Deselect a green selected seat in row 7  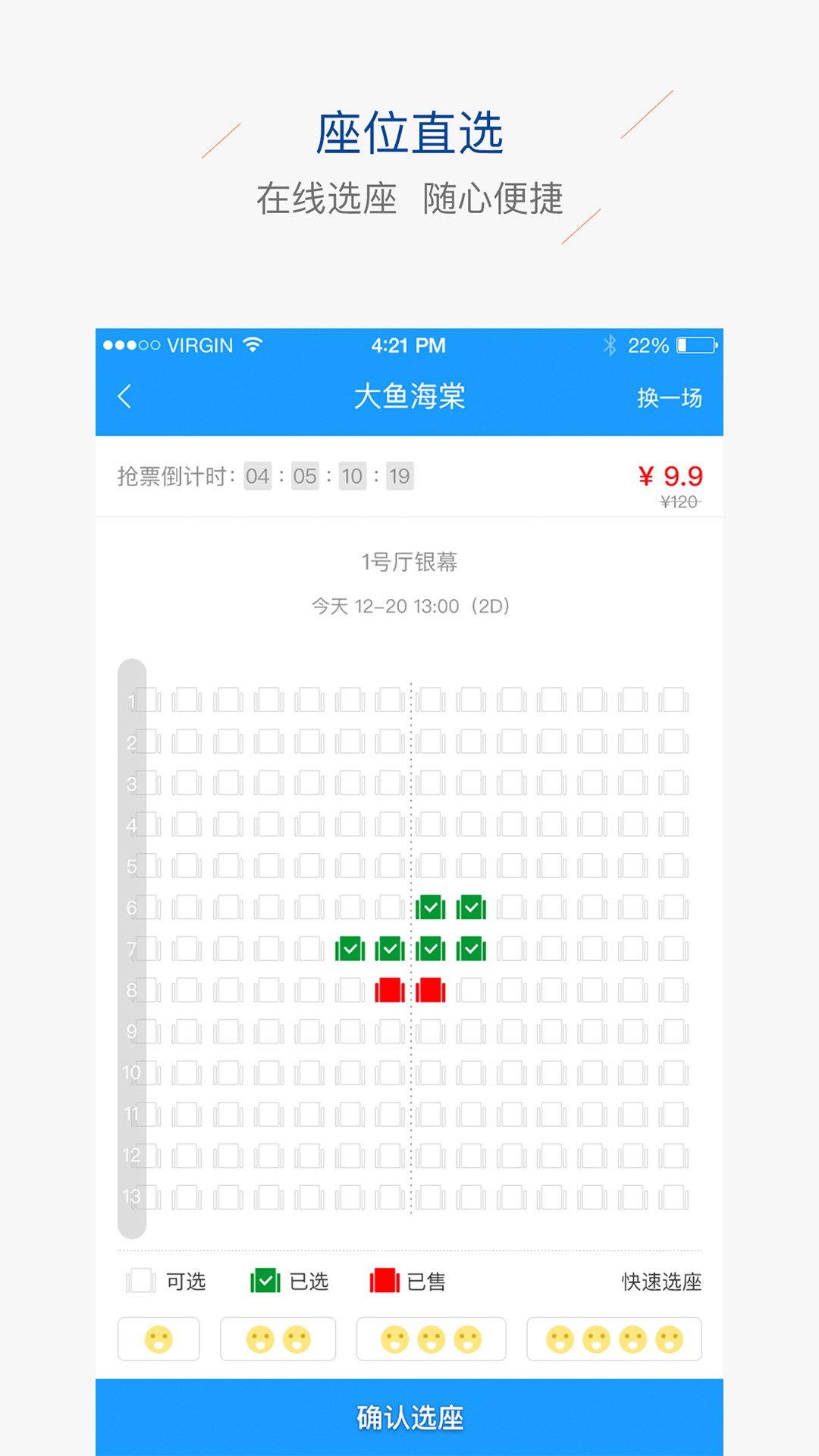tap(390, 948)
